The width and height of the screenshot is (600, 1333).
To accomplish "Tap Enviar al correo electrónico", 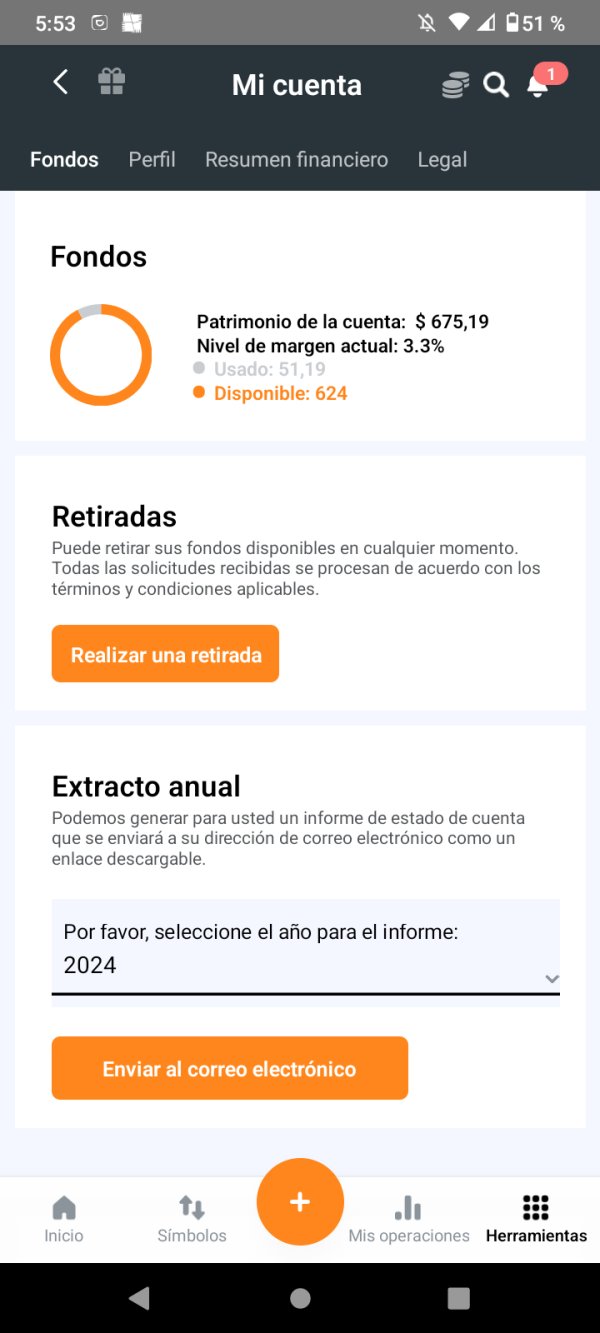I will pos(230,1068).
